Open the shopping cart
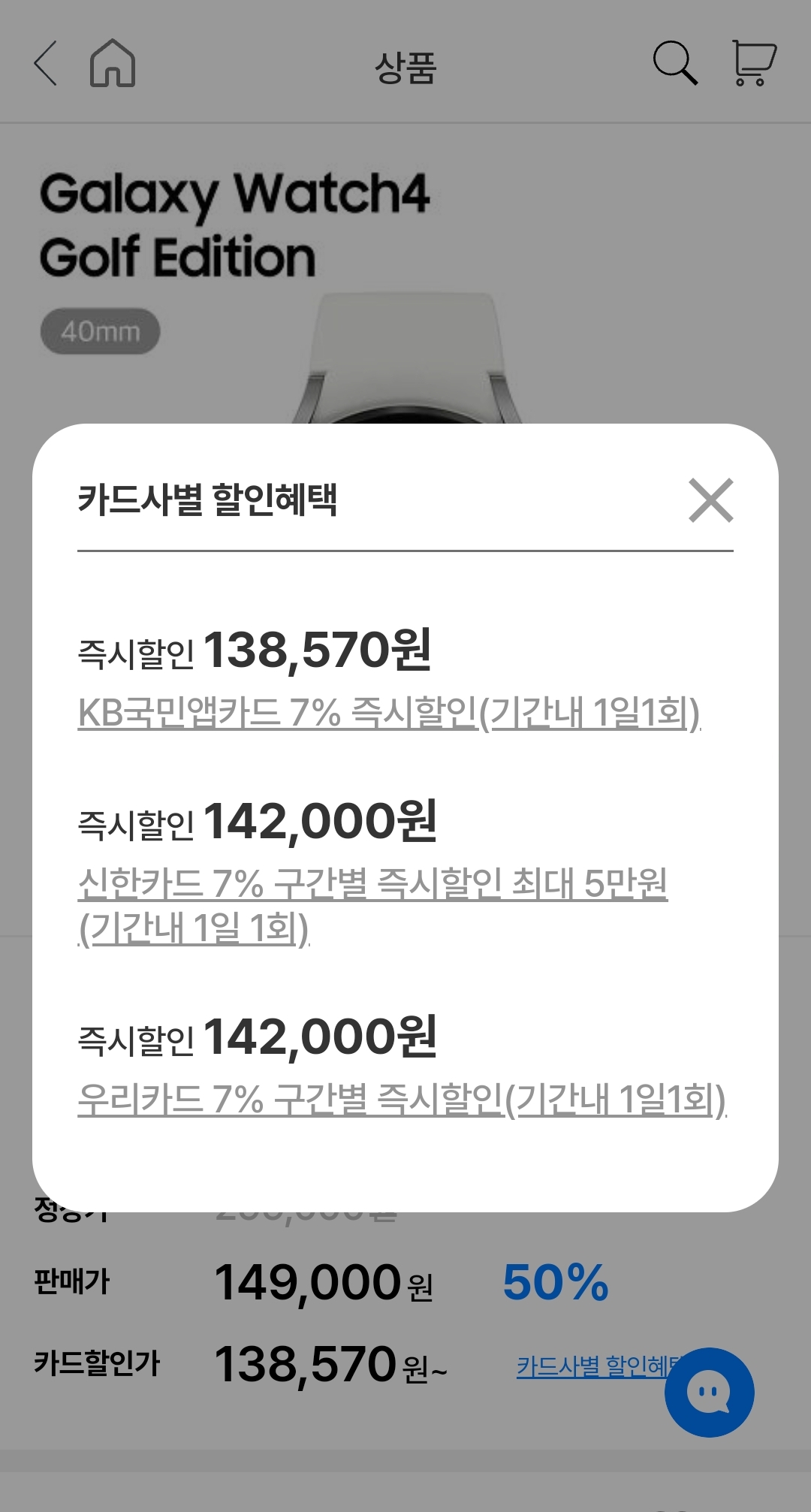811x1512 pixels. click(x=753, y=63)
